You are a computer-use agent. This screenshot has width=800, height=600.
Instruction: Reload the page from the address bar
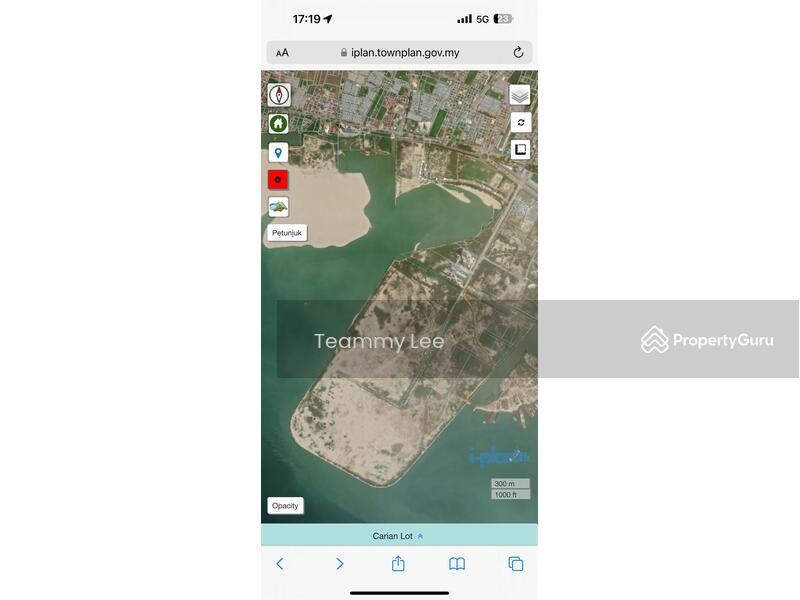[x=518, y=52]
